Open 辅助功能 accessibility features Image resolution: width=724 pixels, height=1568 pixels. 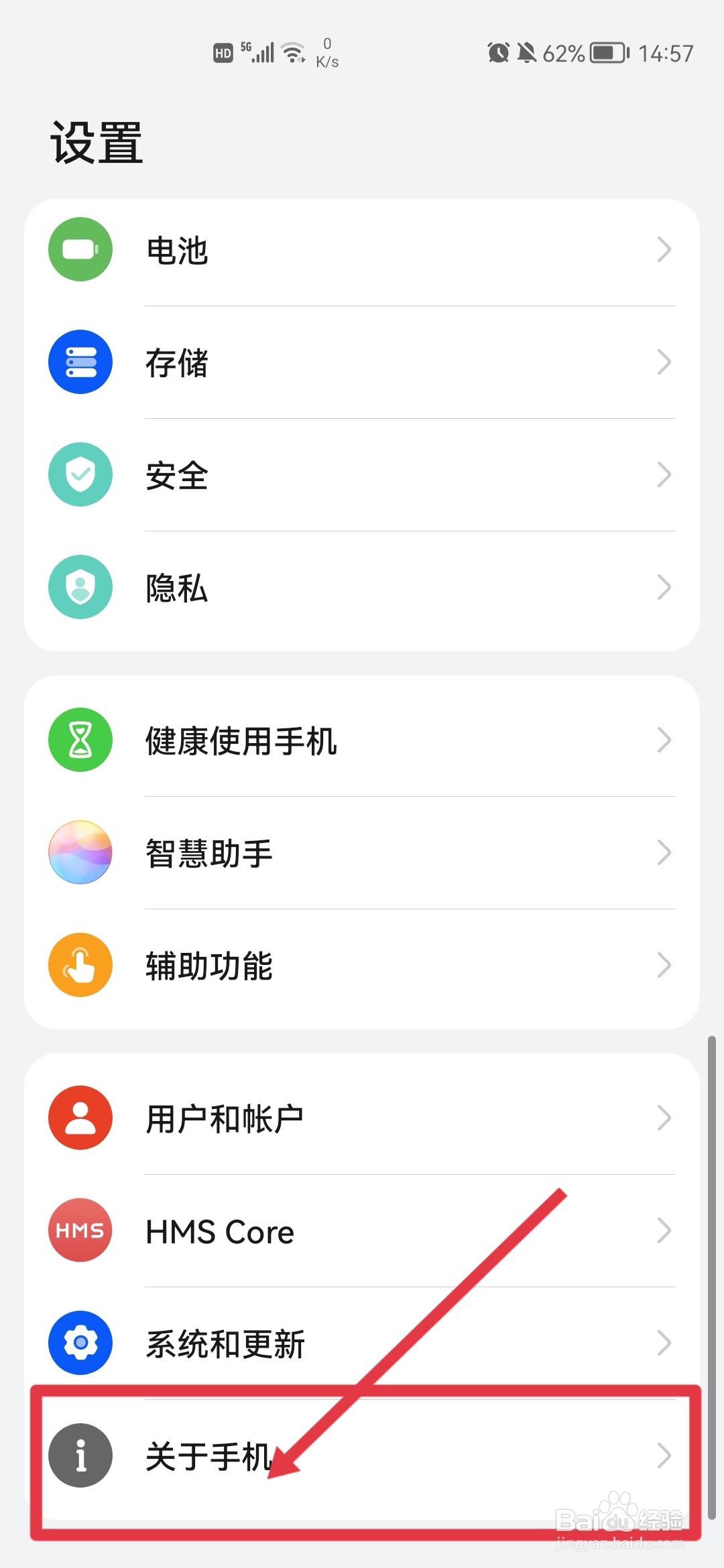click(x=362, y=966)
